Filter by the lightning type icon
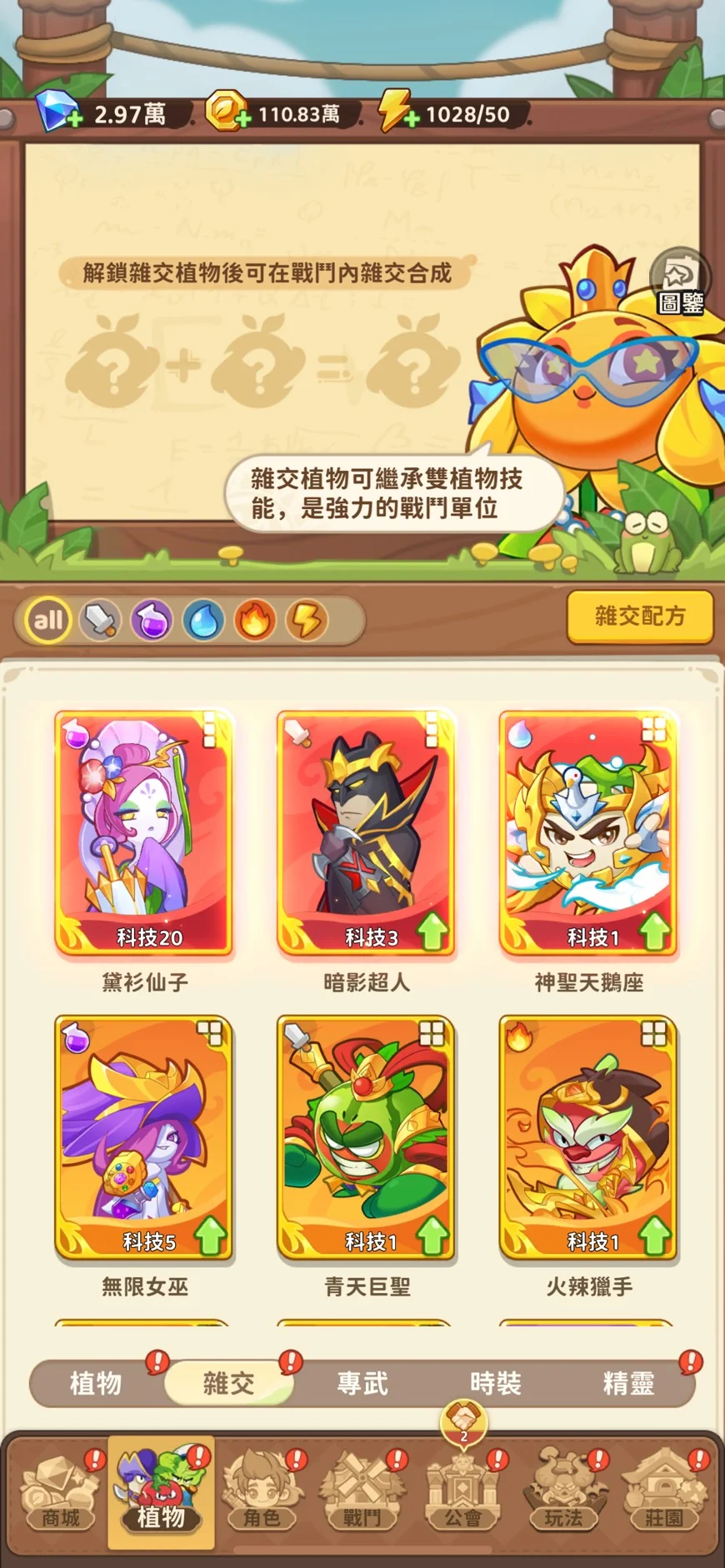Screen dimensions: 725x1568 [x=307, y=620]
